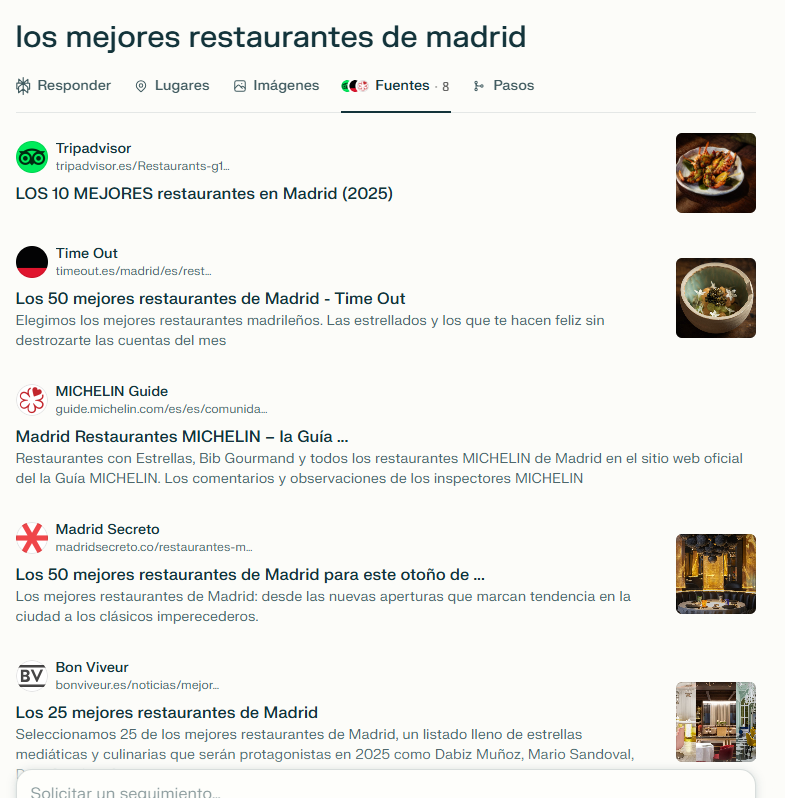Select the Responder tab icon
Image resolution: width=785 pixels, height=798 pixels.
pos(21,86)
